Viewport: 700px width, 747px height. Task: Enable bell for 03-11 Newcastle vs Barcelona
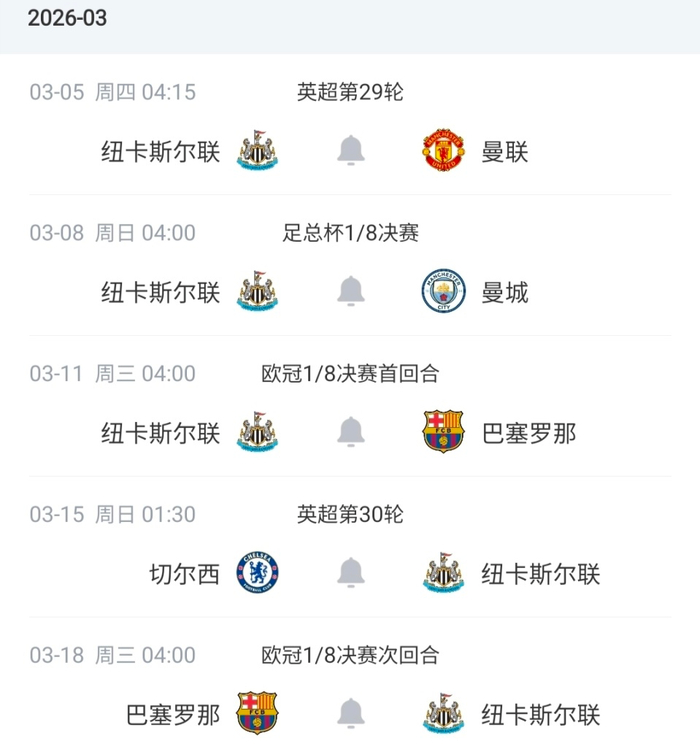[351, 432]
